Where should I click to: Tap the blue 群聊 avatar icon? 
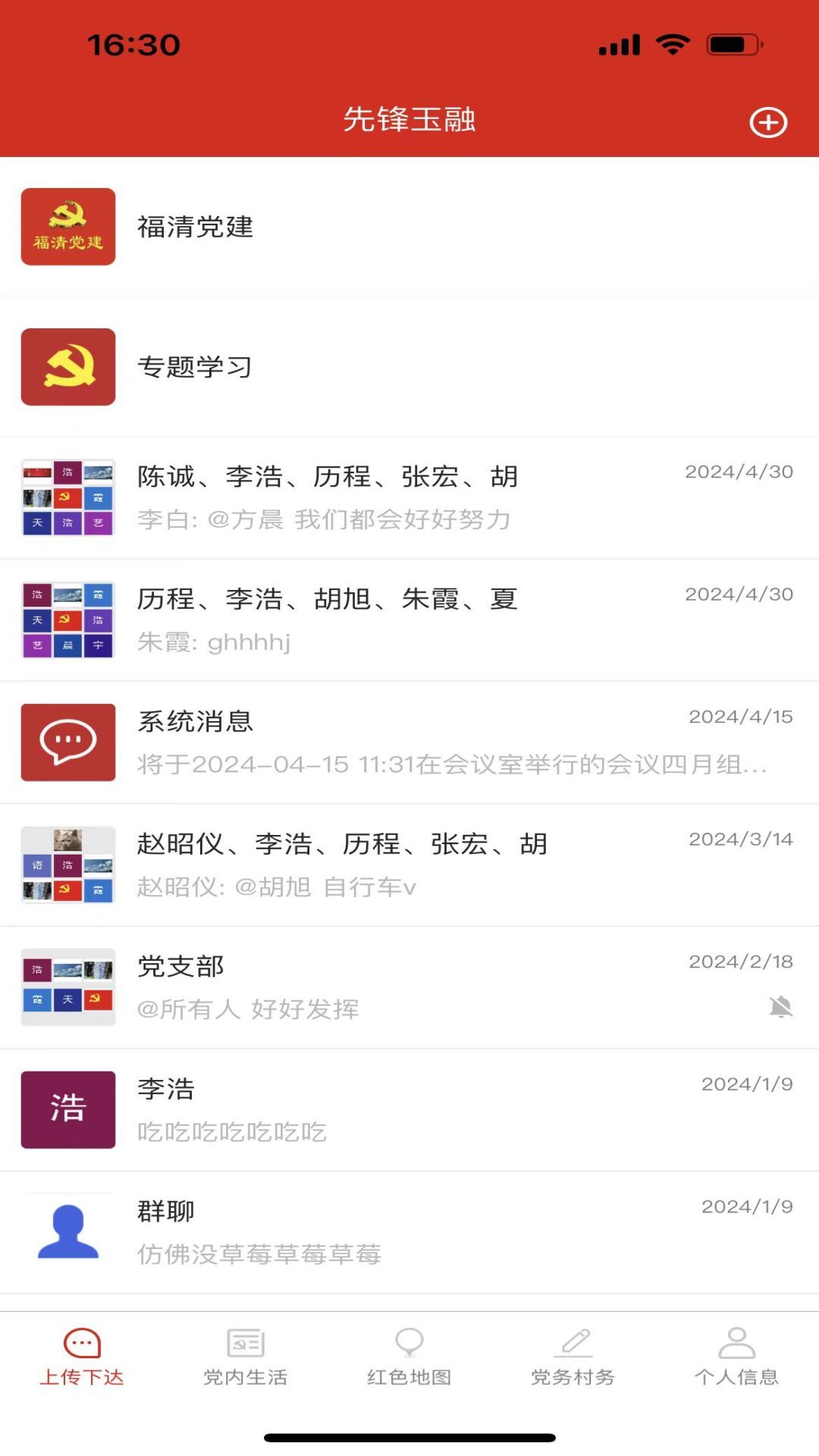67,1233
